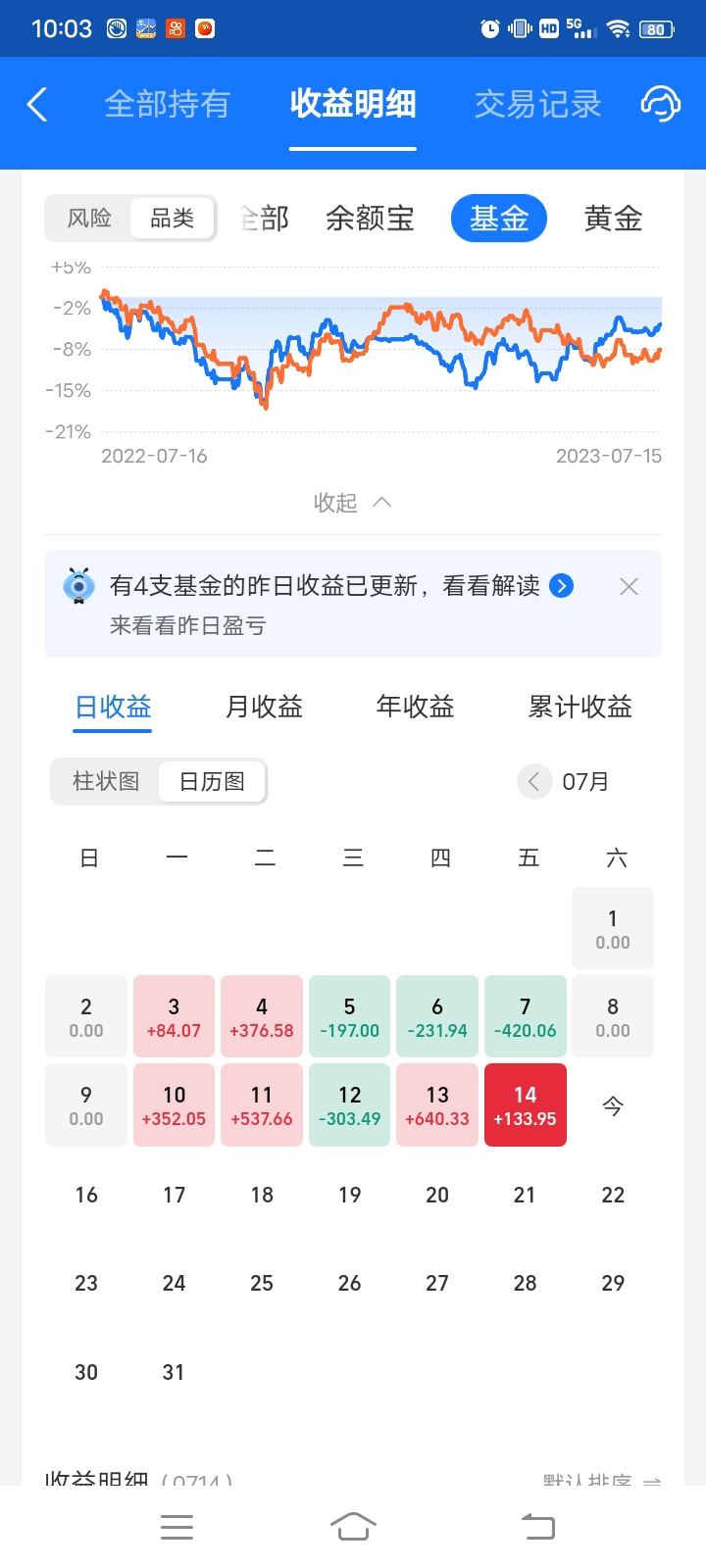Image resolution: width=706 pixels, height=1568 pixels.
Task: Switch to the 全部持有 tab
Action: 167,104
